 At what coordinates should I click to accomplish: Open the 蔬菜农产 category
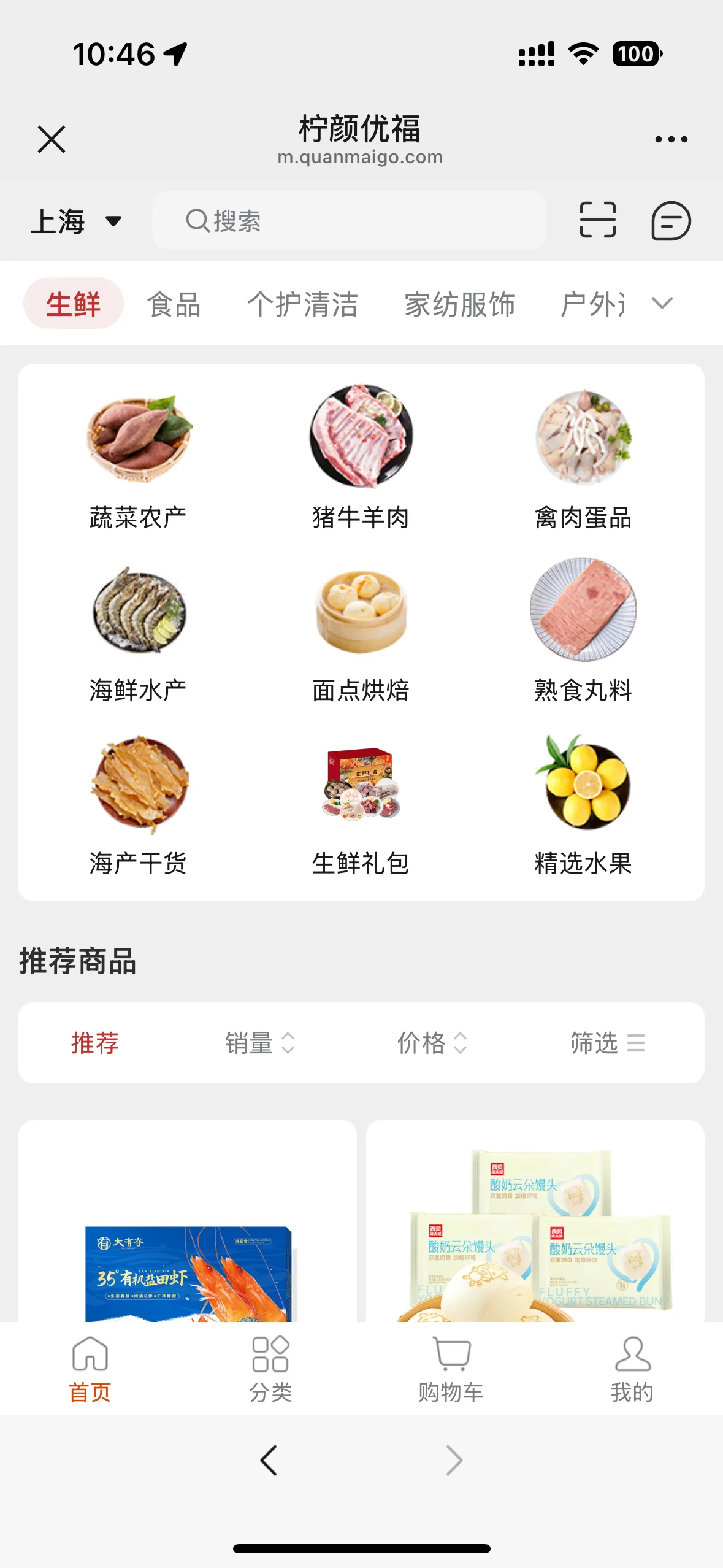click(x=139, y=457)
